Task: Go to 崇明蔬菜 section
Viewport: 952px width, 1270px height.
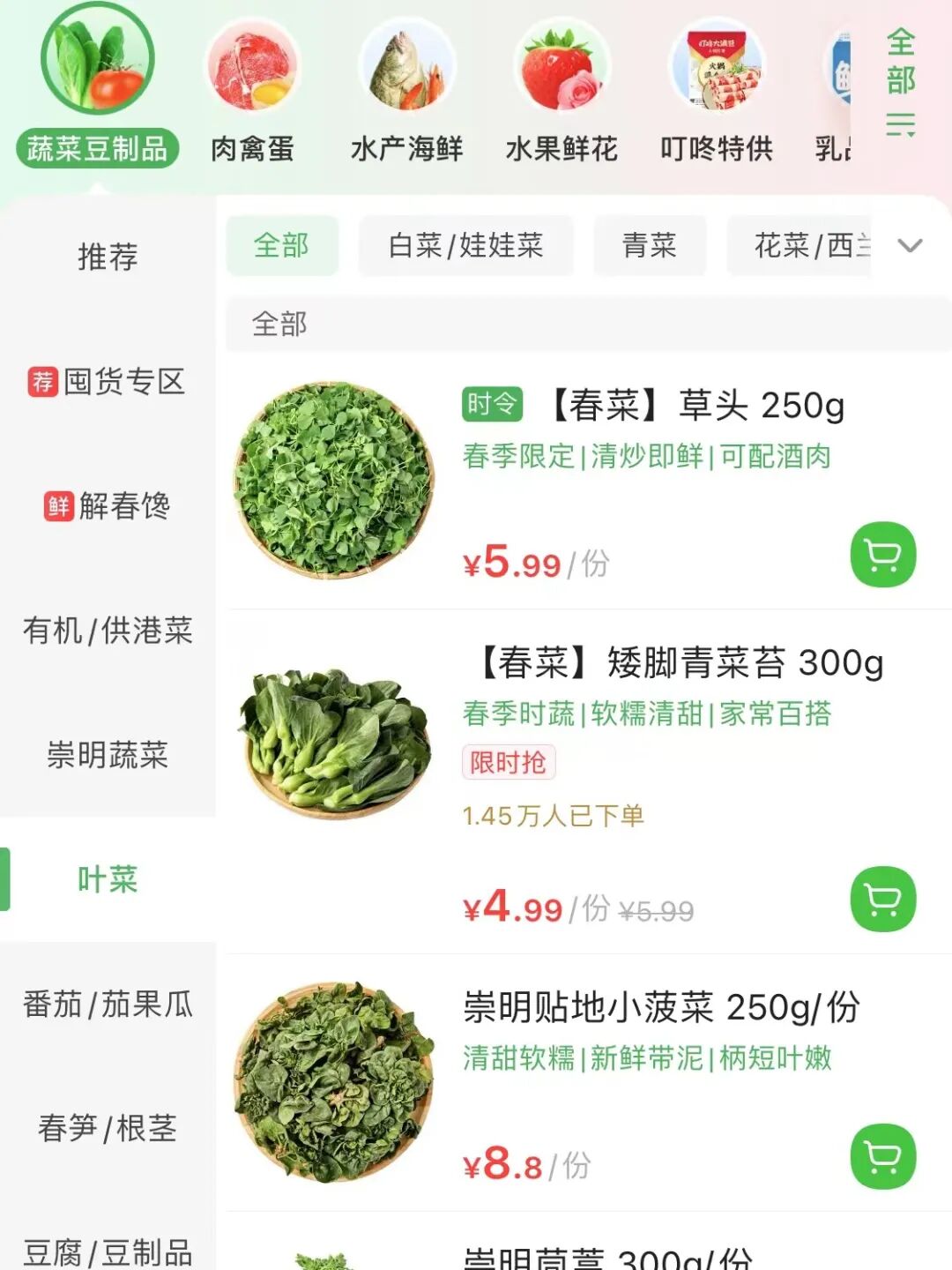Action: point(108,755)
